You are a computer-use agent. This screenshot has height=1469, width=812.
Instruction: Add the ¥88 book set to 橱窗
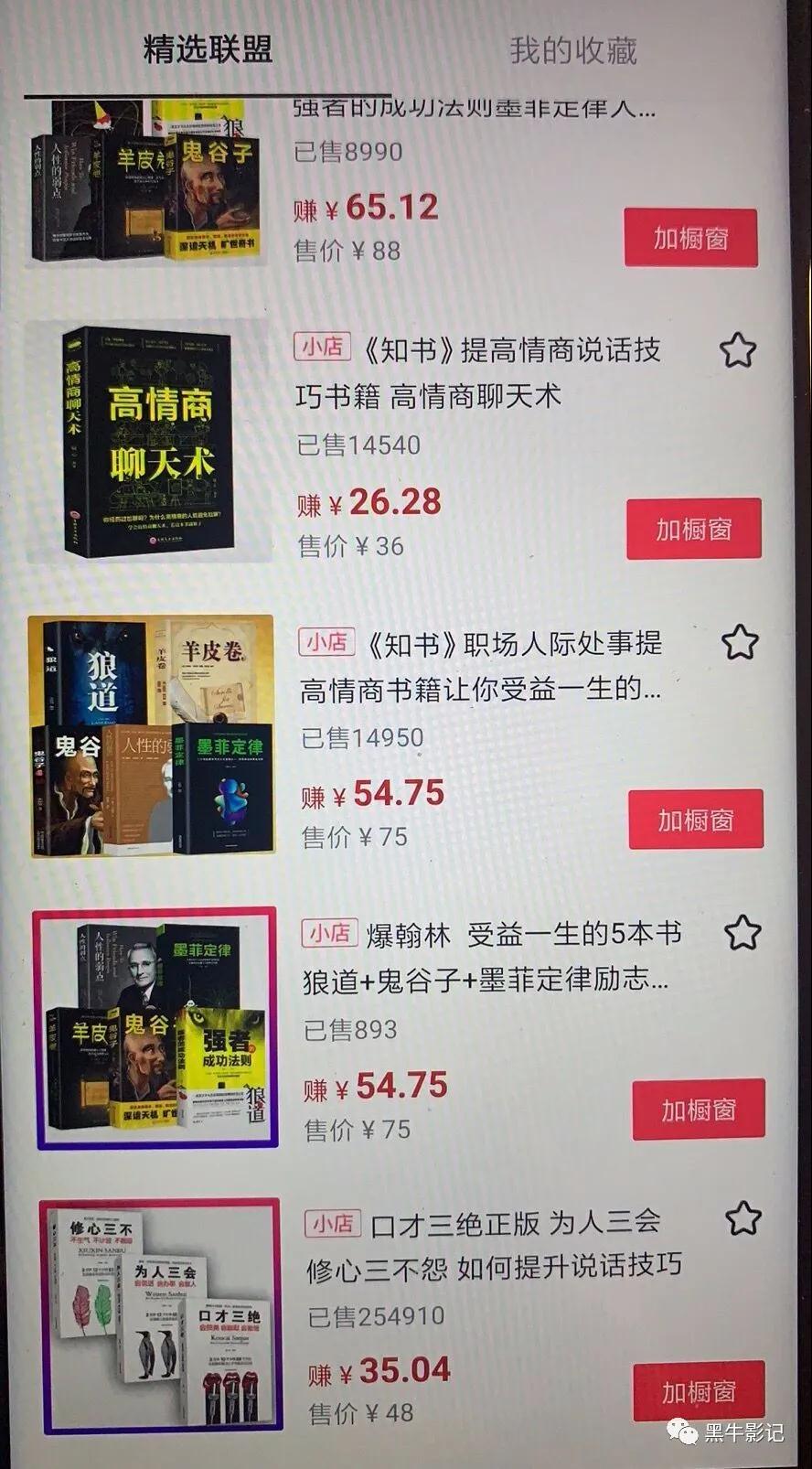(690, 238)
